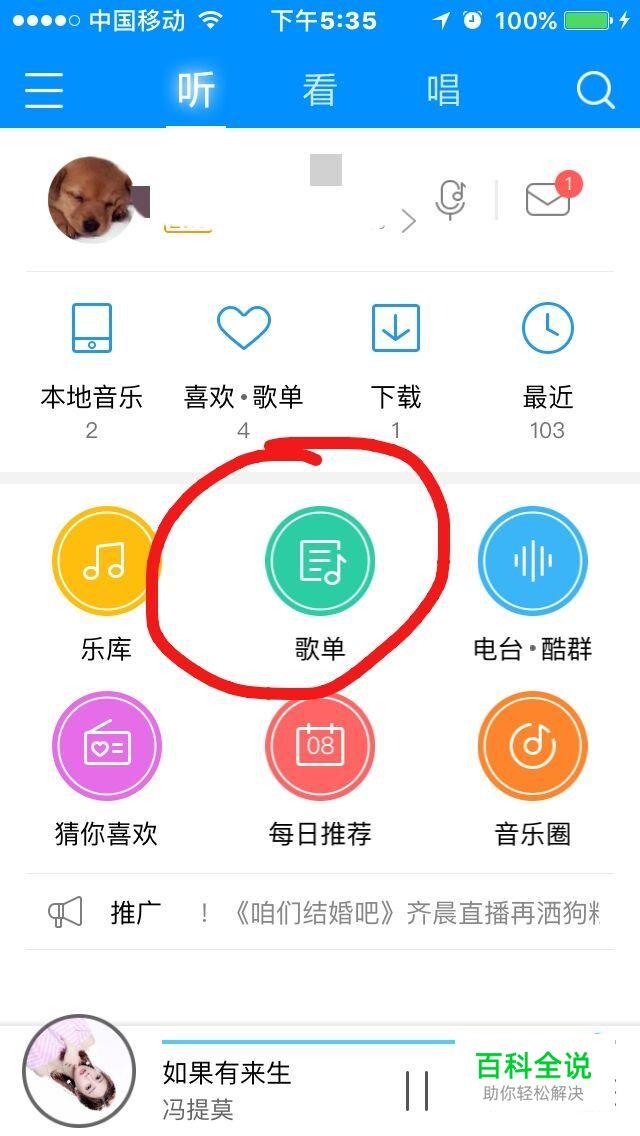Switch to the 看 tab
Screen dimensions: 640x1136
320,91
